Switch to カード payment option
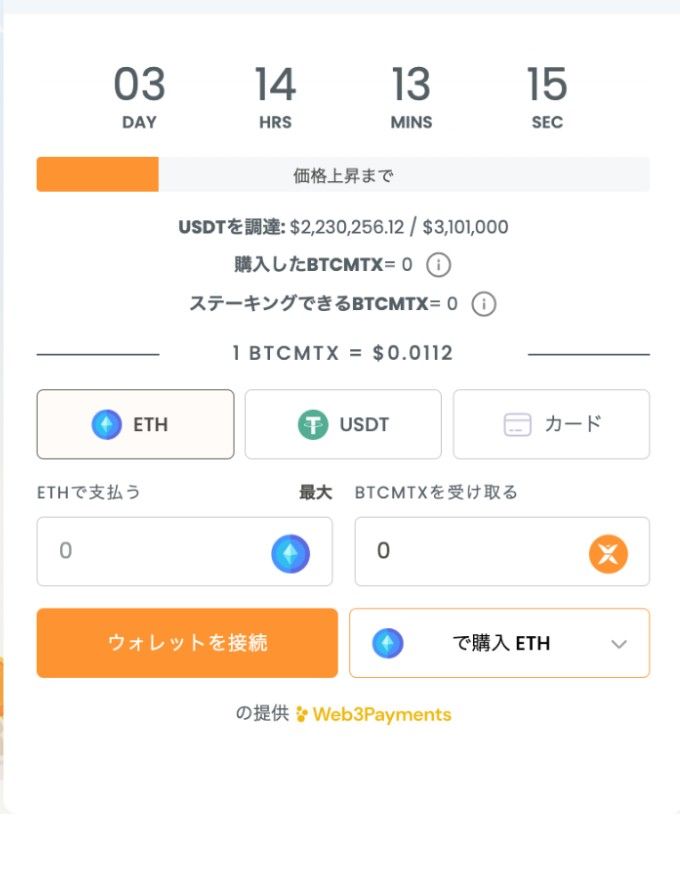Viewport: 680px width, 879px height. tap(551, 424)
